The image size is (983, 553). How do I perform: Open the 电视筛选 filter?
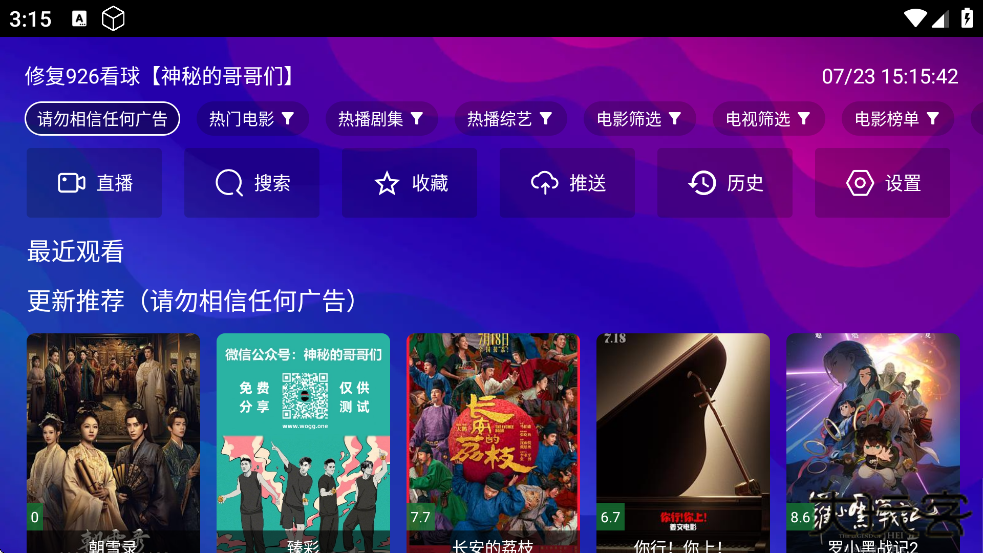click(768, 119)
